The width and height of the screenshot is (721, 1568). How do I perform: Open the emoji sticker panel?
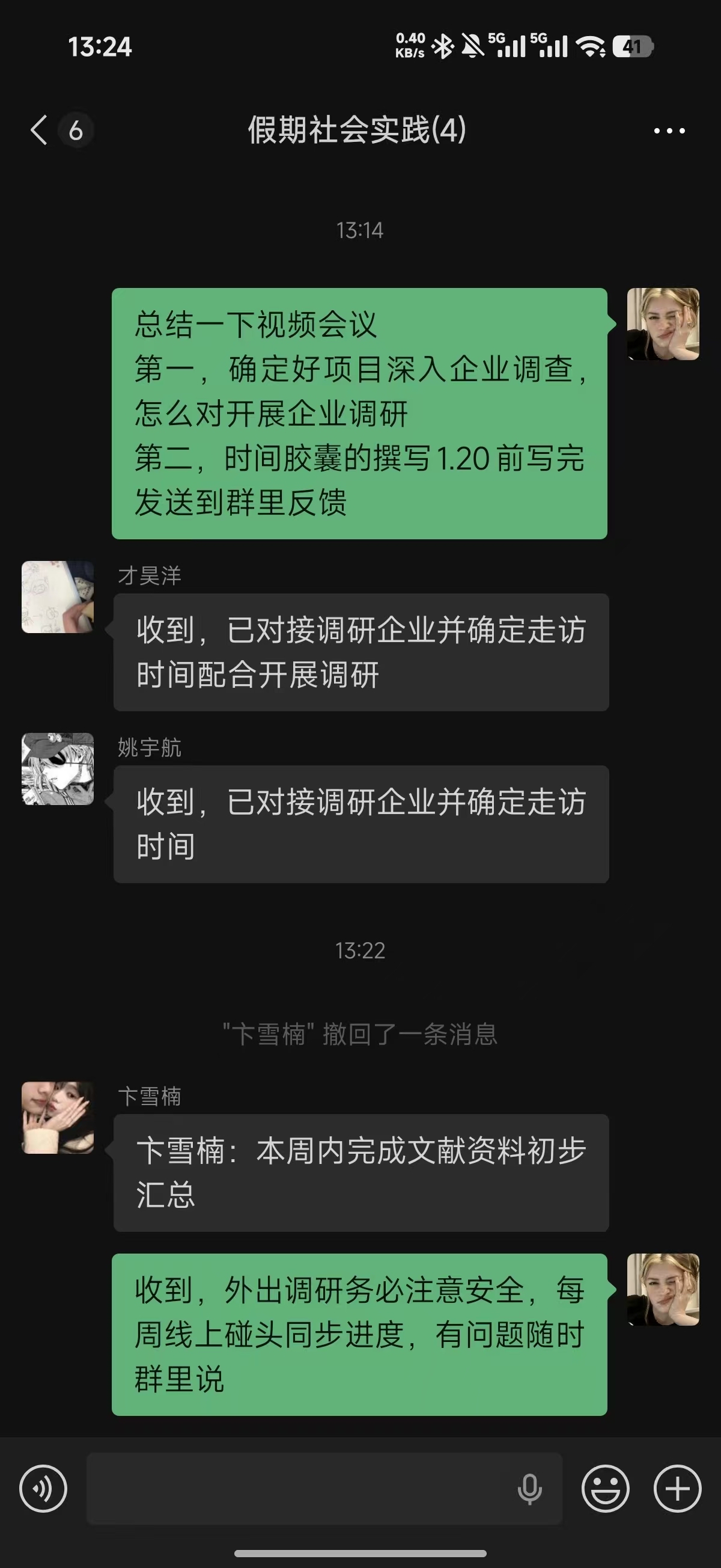[606, 1489]
